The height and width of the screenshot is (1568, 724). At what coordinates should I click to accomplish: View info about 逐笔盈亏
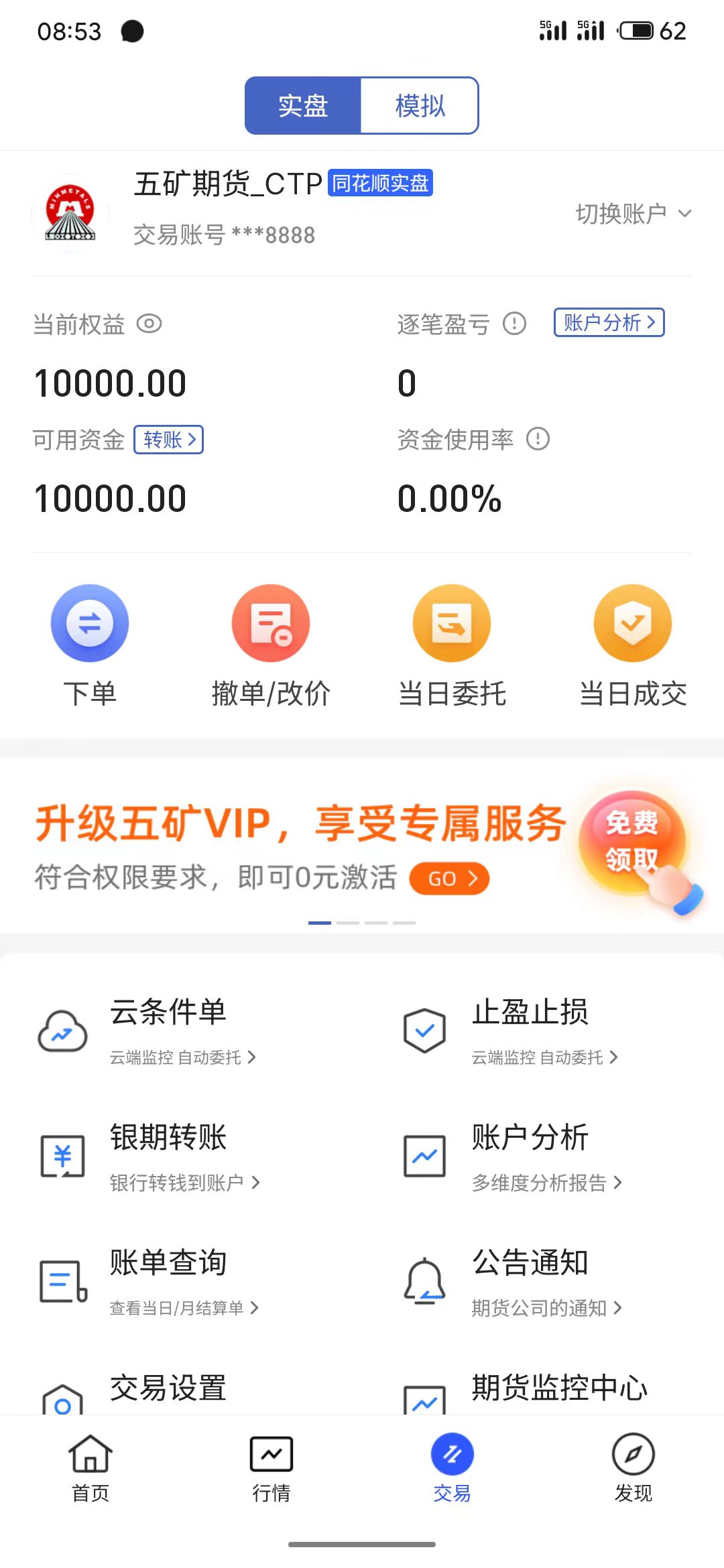(x=515, y=324)
